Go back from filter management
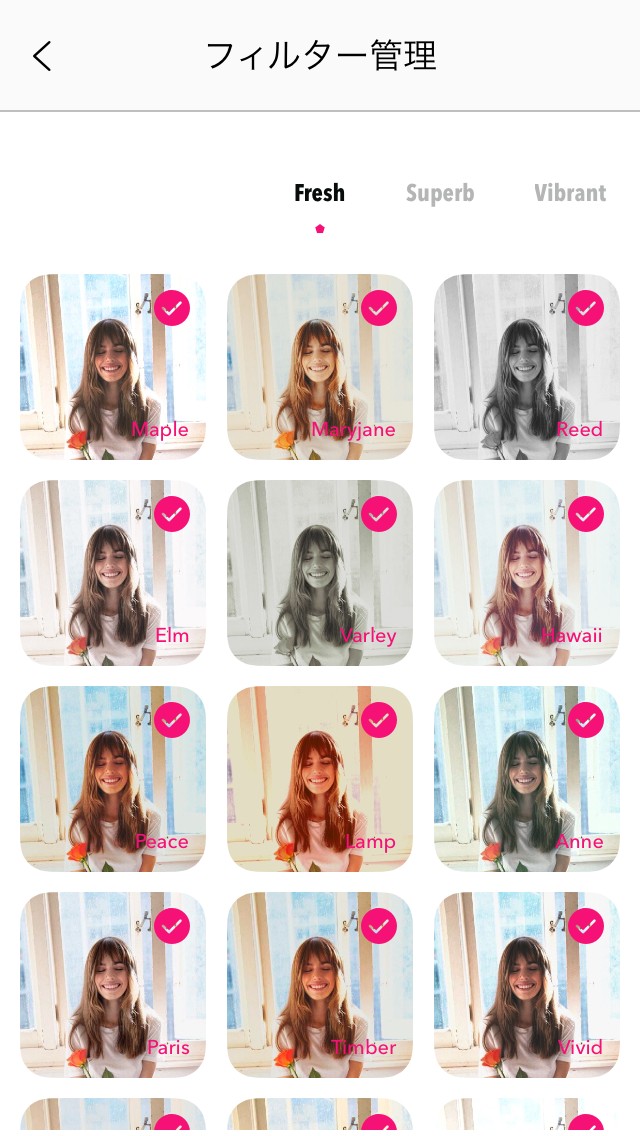640x1136 pixels. coord(42,56)
